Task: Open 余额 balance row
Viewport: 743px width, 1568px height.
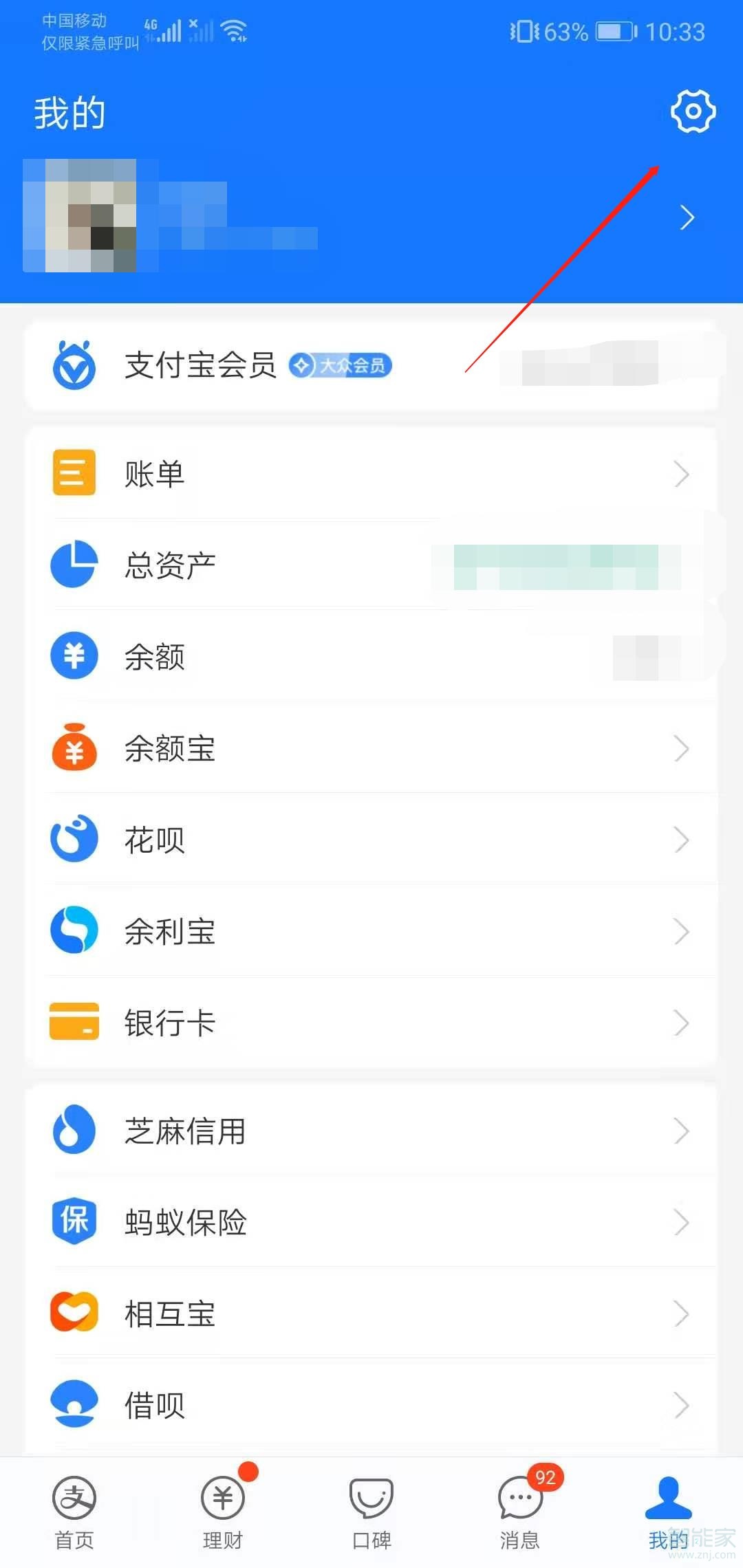Action: point(371,657)
